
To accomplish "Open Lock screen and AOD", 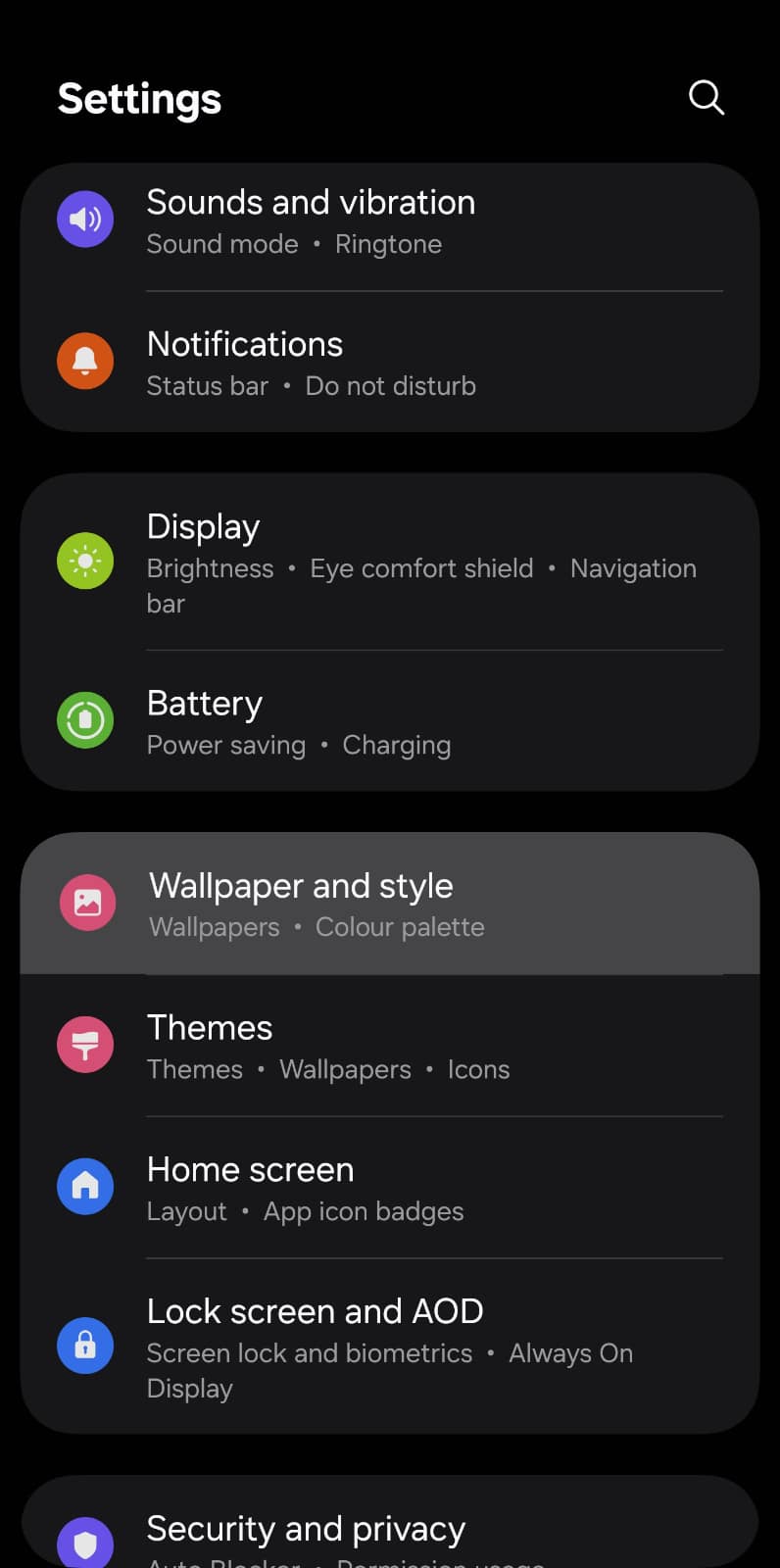I will pyautogui.click(x=390, y=1347).
